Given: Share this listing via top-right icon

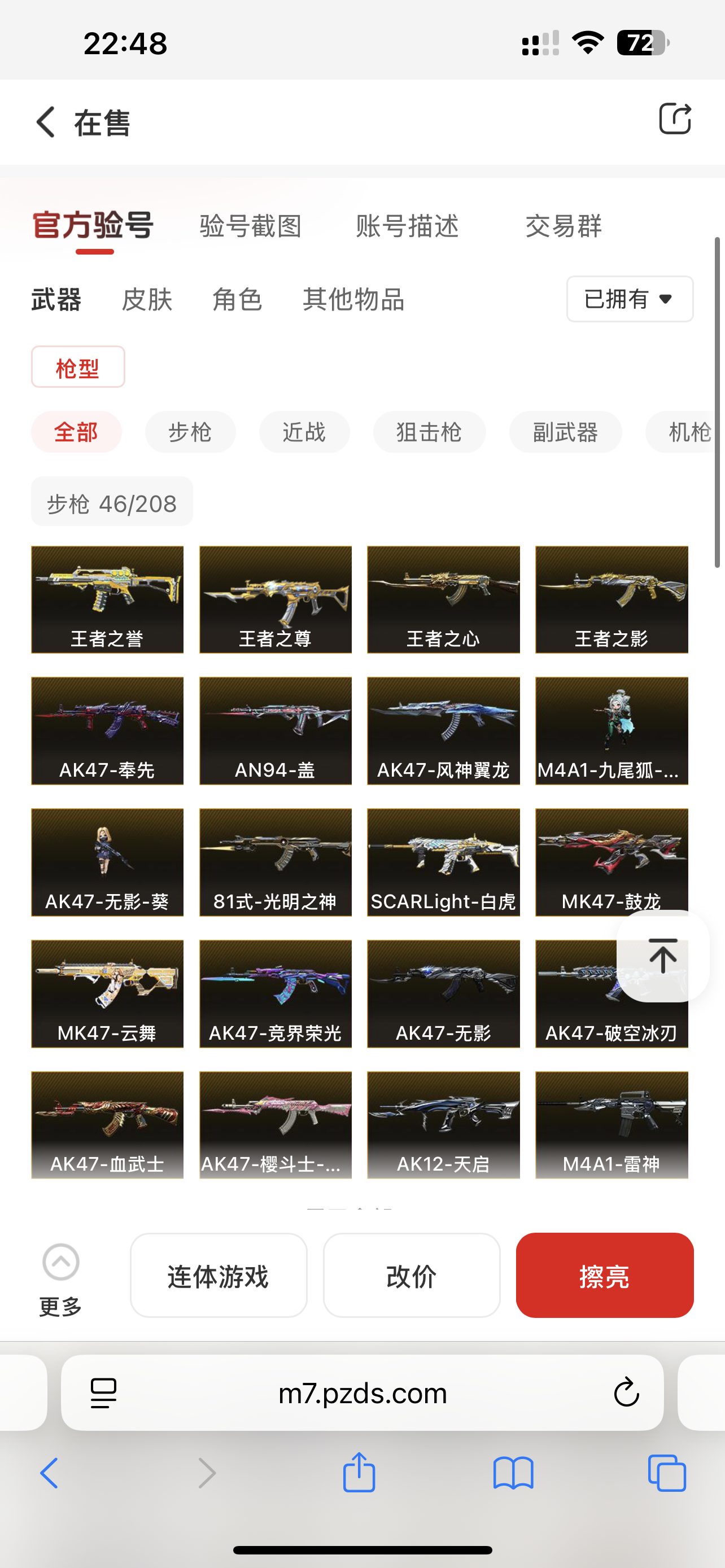Looking at the screenshot, I should pyautogui.click(x=675, y=119).
